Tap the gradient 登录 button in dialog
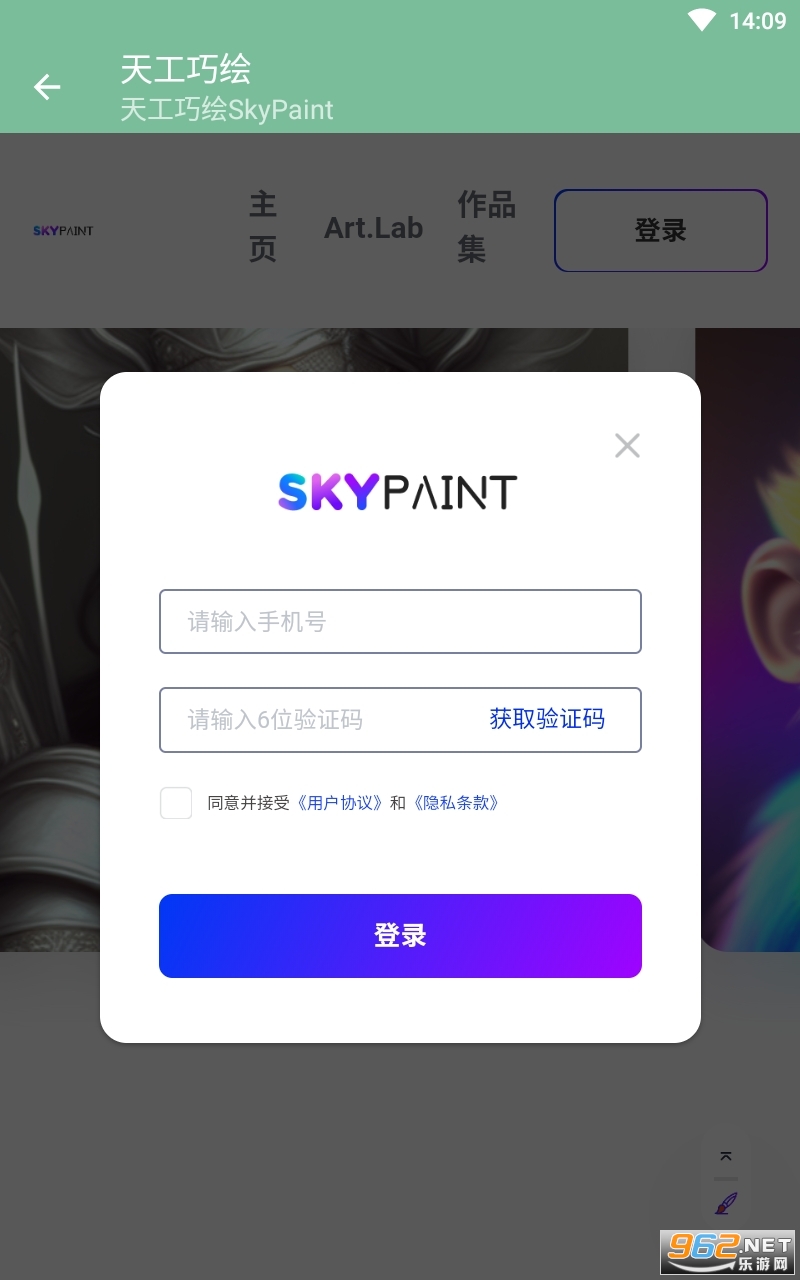This screenshot has height=1280, width=800. click(x=400, y=936)
